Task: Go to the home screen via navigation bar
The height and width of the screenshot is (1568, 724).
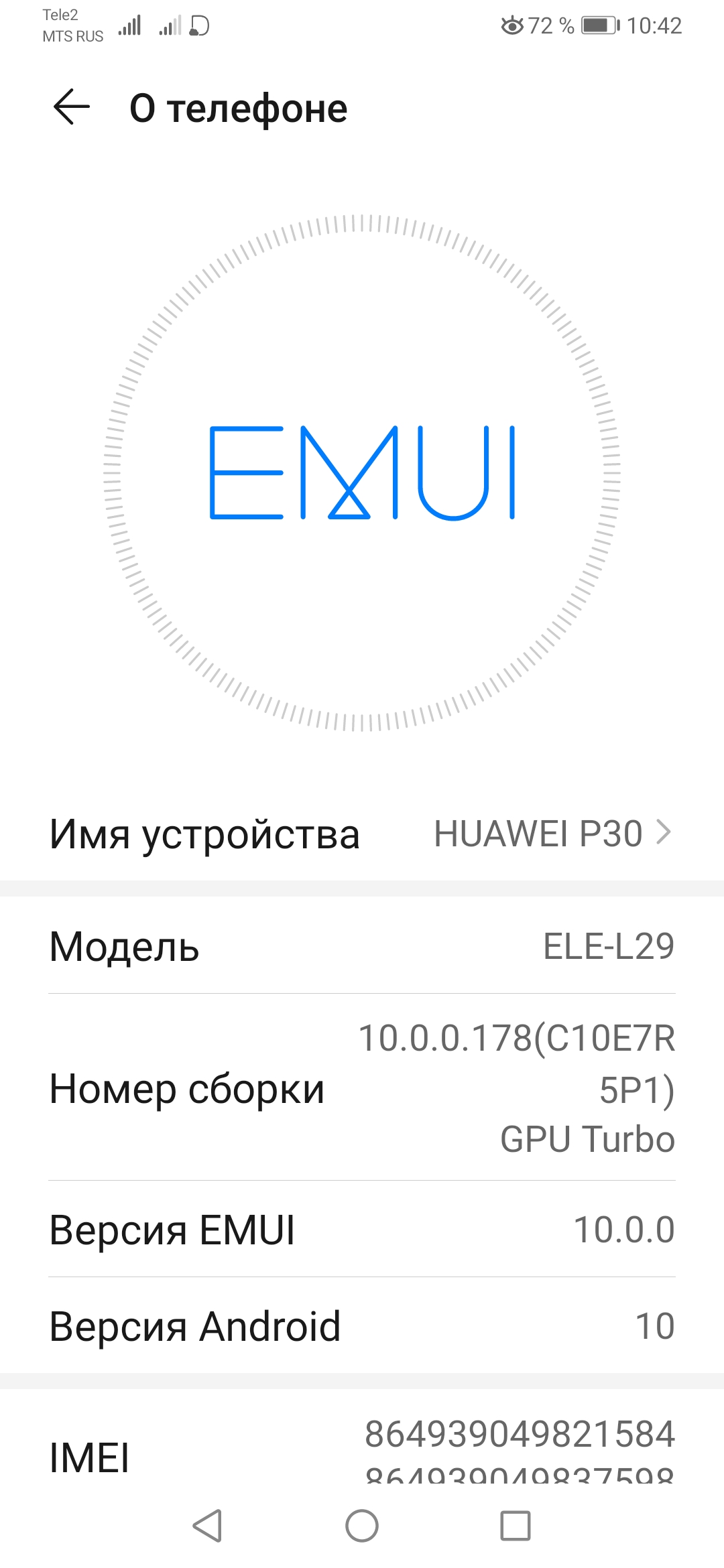Action: point(362,1526)
